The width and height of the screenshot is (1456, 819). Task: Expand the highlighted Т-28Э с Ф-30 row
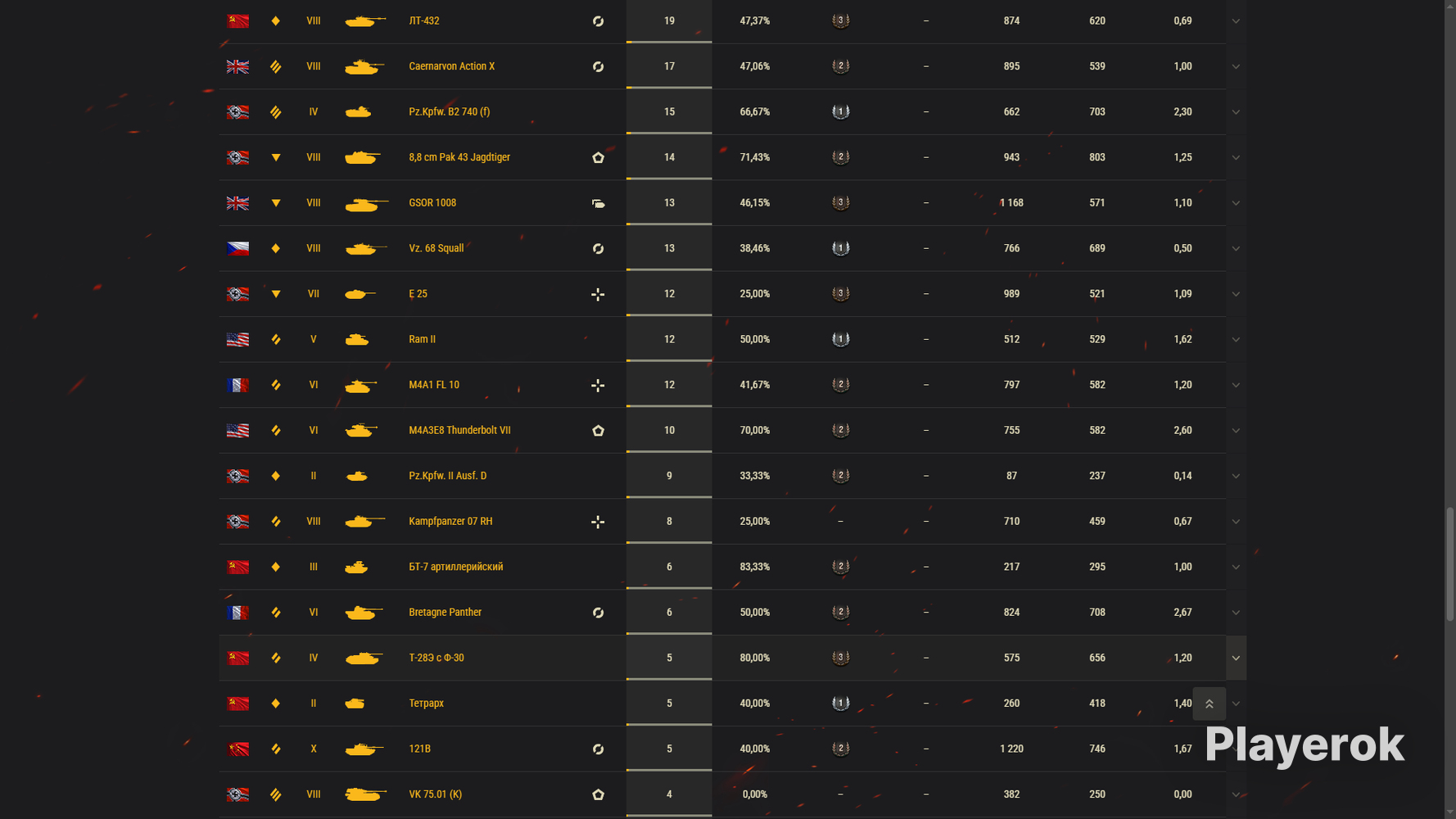[x=1236, y=658]
